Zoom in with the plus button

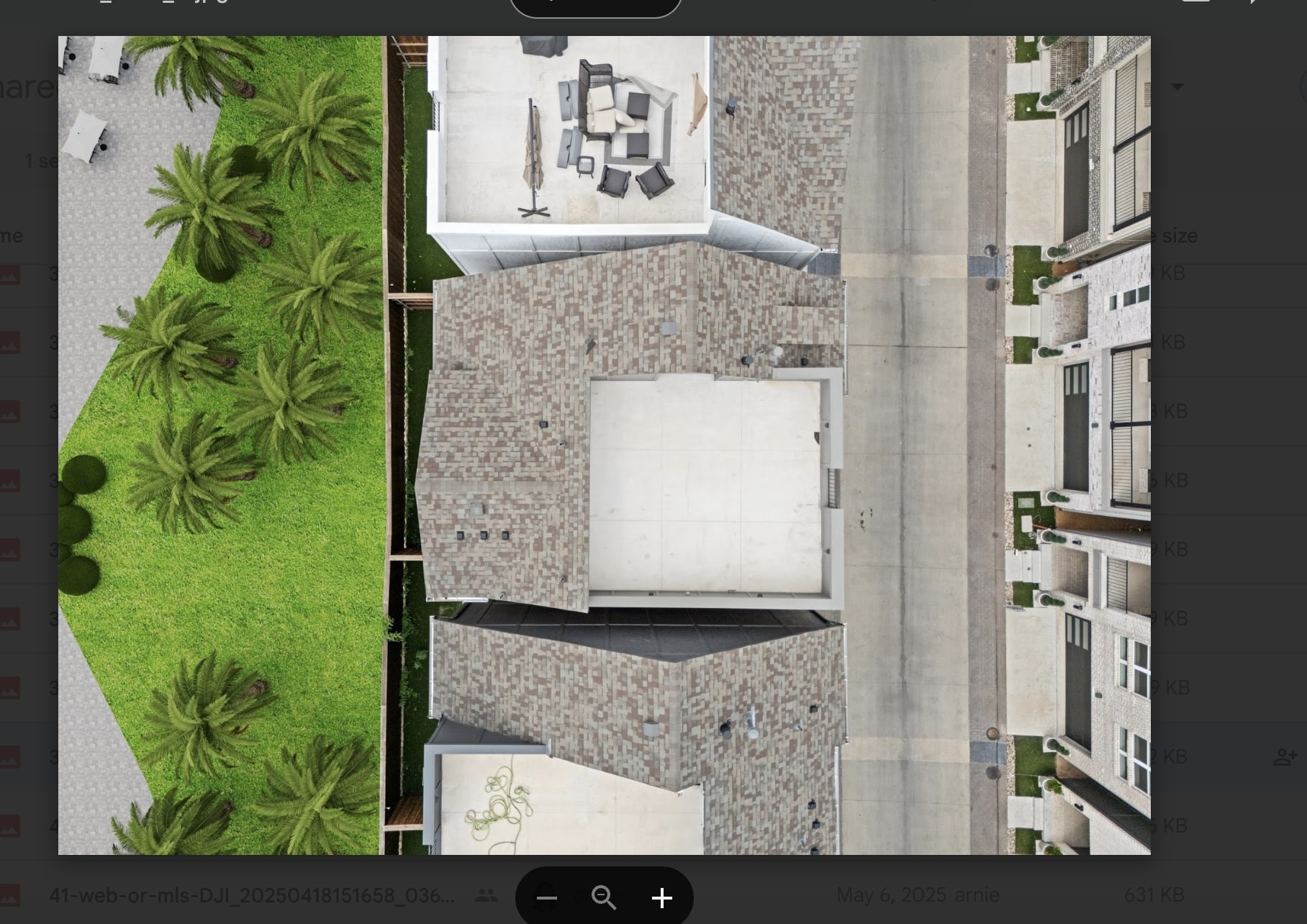661,897
